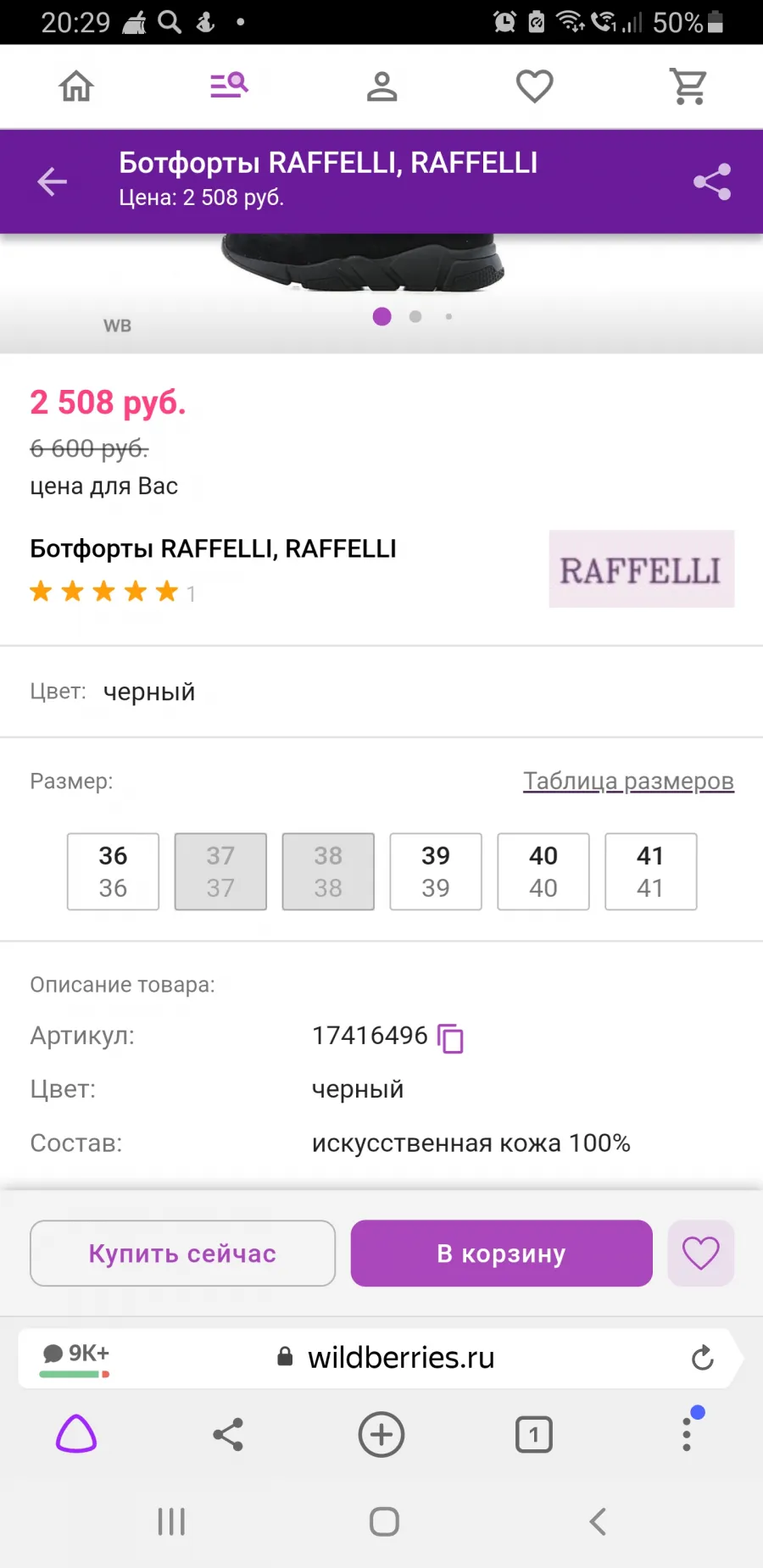Tap Купить сейчас button

point(182,1253)
